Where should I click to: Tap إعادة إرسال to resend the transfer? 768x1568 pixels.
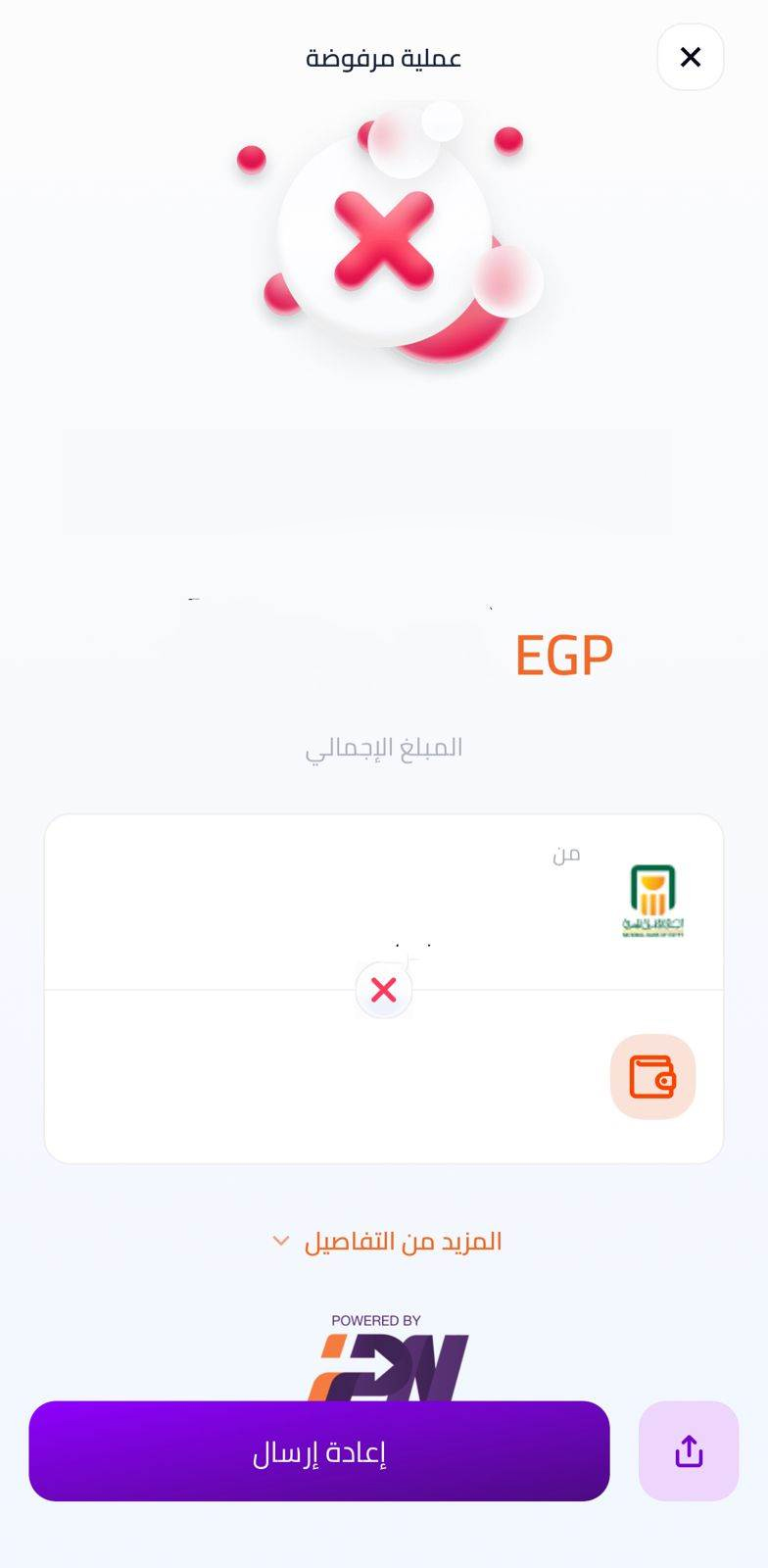[x=319, y=1451]
